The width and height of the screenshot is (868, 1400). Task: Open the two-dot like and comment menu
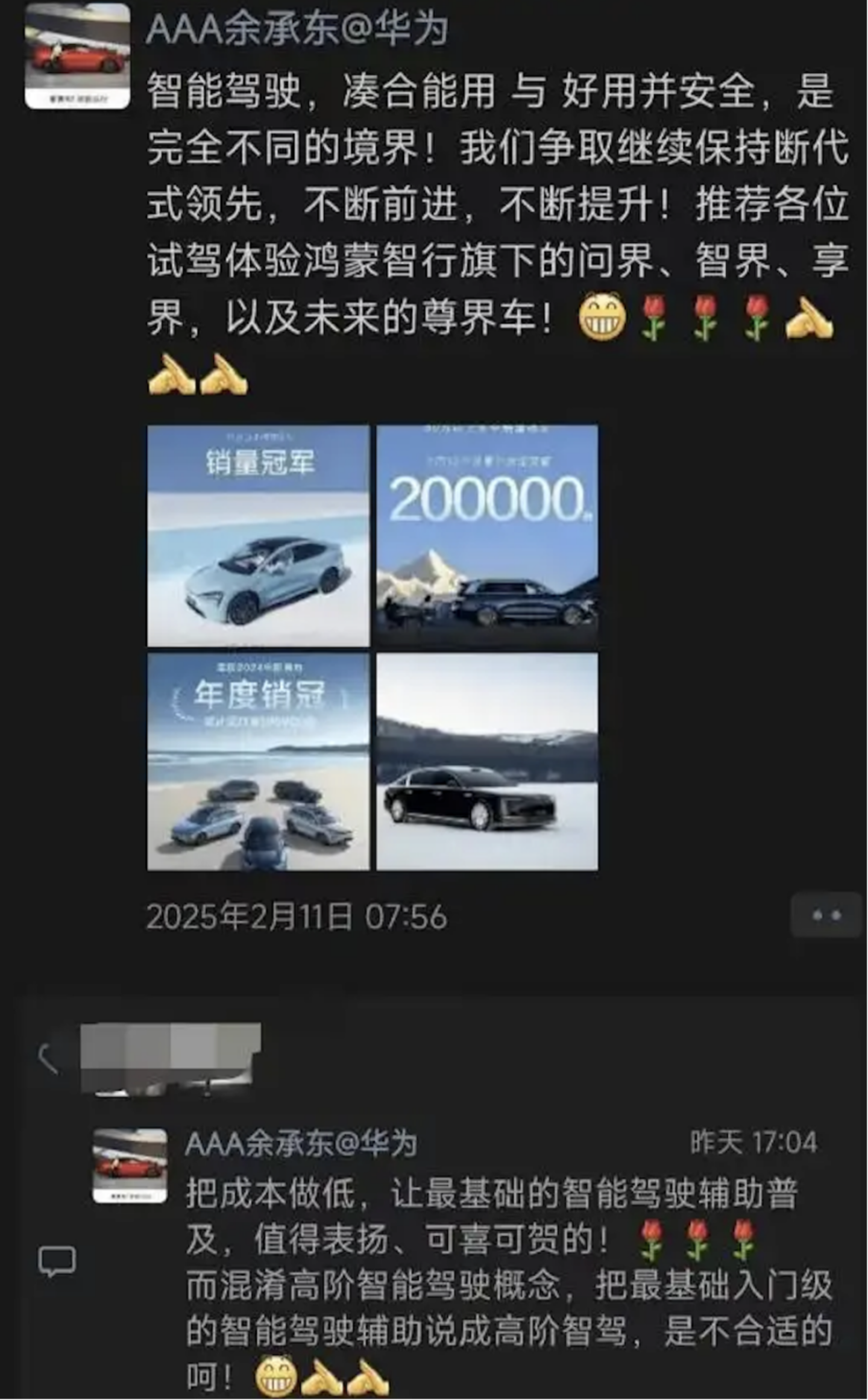click(825, 915)
